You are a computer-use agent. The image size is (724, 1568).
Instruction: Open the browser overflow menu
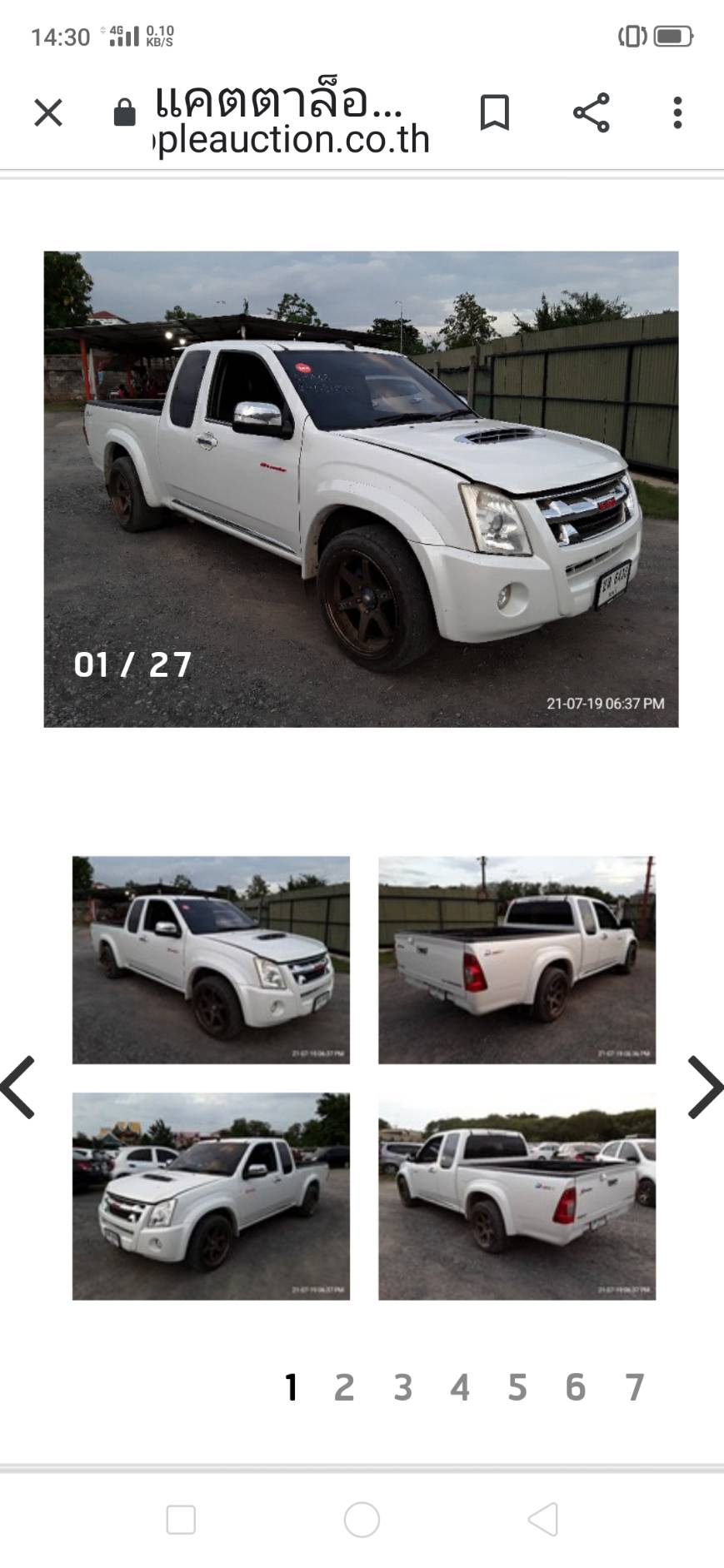point(677,112)
